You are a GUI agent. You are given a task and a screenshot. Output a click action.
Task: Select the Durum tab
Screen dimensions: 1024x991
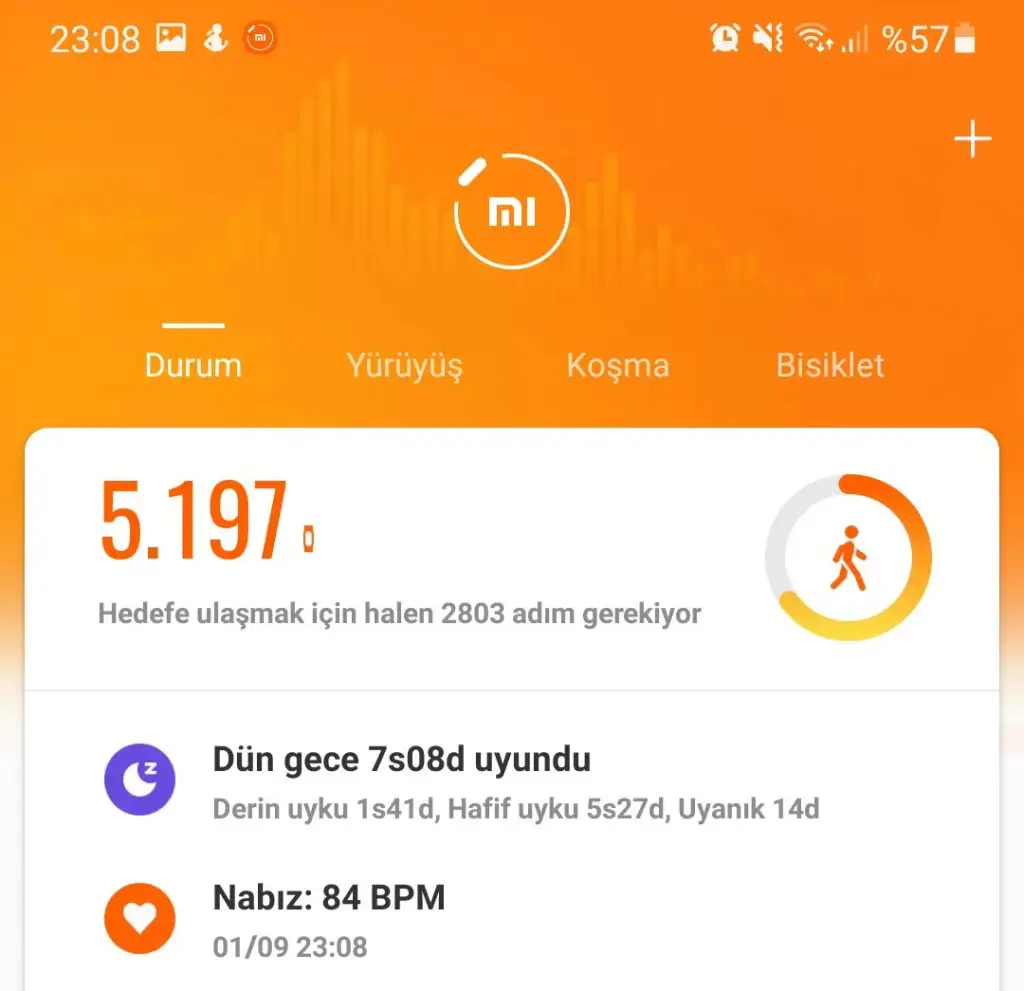[193, 365]
